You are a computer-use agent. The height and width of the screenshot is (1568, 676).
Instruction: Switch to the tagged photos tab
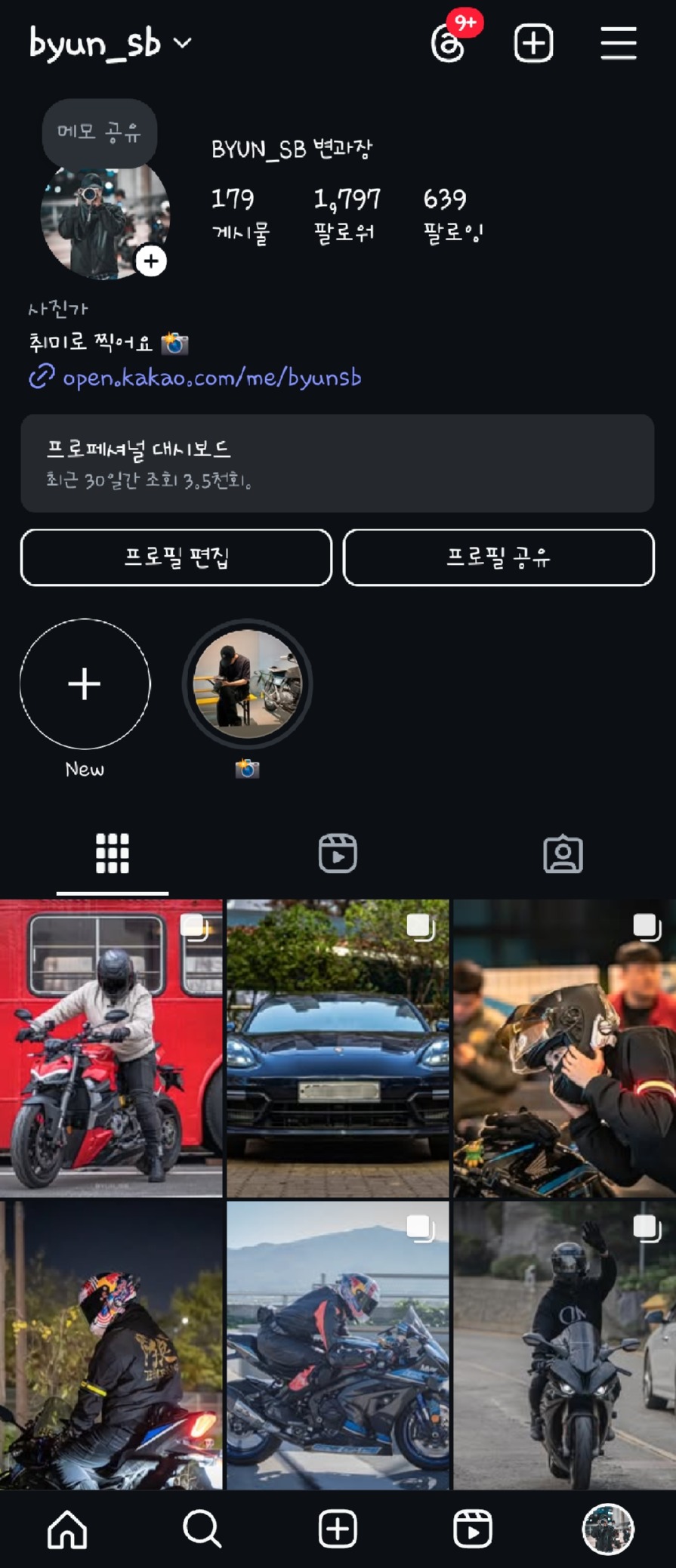[563, 853]
